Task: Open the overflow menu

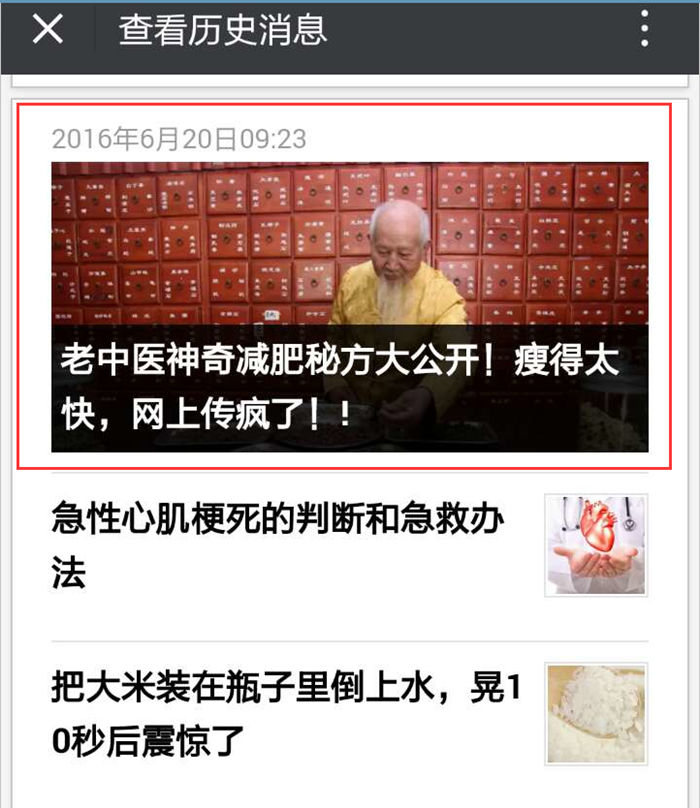Action: pyautogui.click(x=645, y=31)
